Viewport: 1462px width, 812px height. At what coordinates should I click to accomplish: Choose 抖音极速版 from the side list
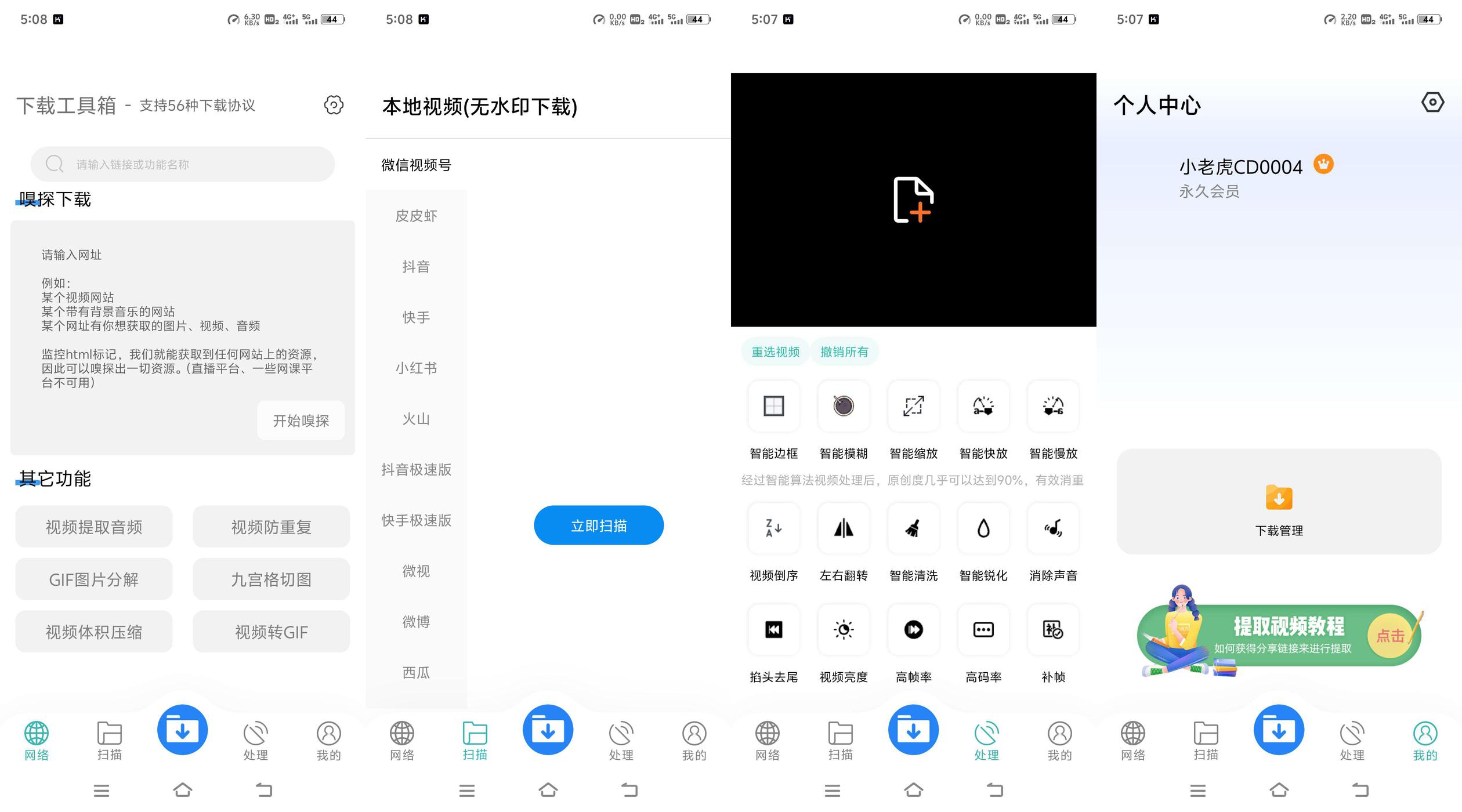[416, 469]
